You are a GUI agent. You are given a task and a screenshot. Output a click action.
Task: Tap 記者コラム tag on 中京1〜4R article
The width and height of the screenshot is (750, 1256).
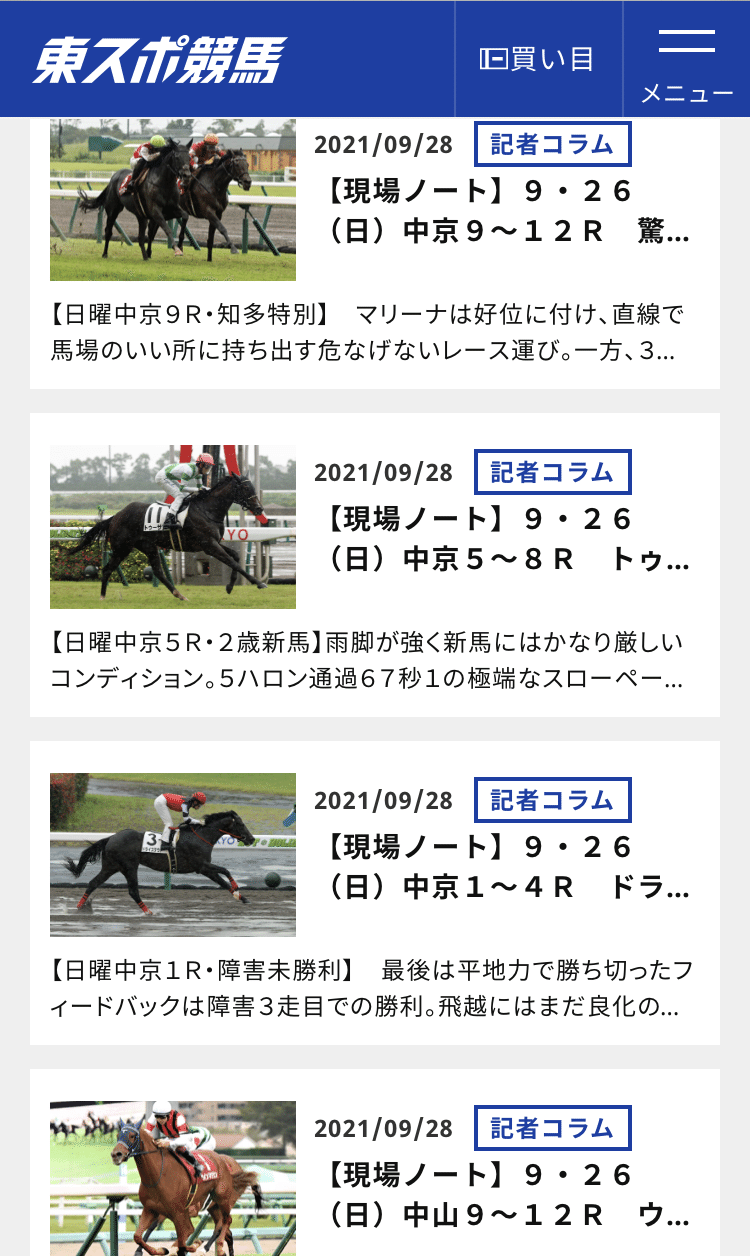[x=552, y=800]
